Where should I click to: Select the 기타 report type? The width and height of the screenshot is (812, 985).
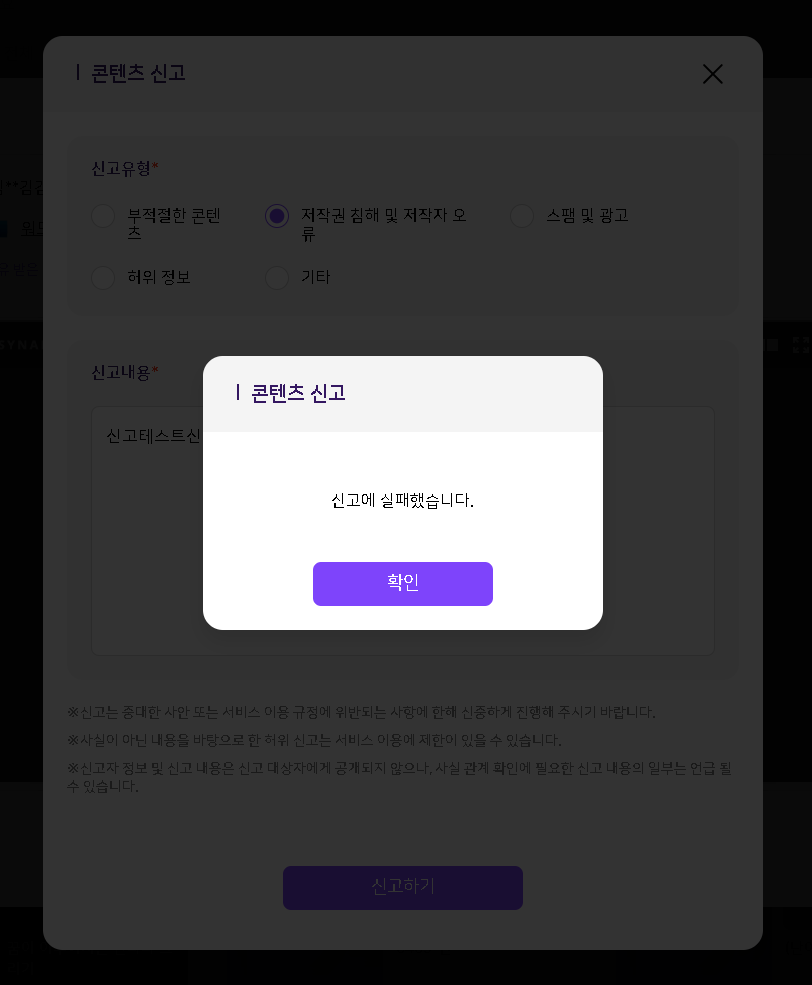tap(277, 278)
